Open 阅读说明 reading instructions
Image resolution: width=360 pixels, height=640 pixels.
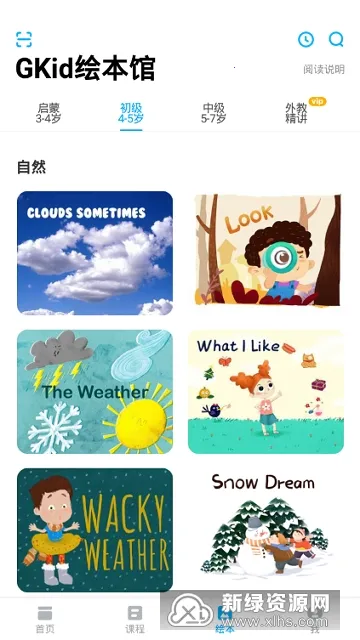tap(324, 69)
